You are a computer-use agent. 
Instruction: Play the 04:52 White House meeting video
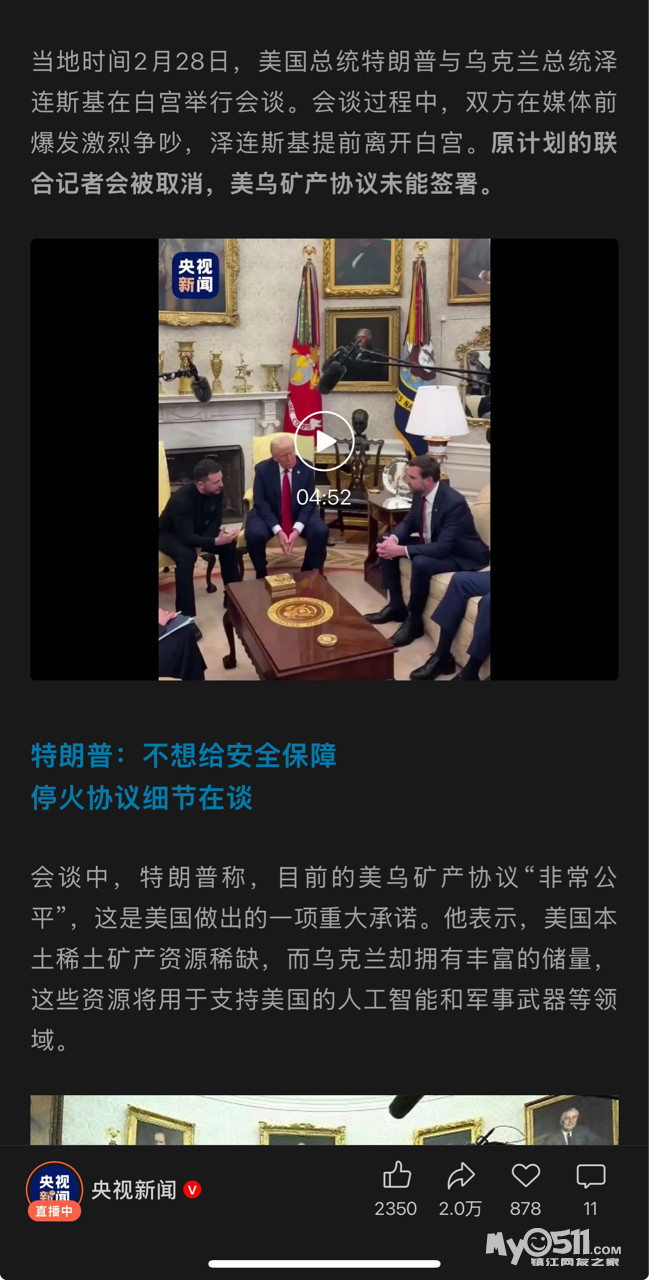click(x=324, y=441)
